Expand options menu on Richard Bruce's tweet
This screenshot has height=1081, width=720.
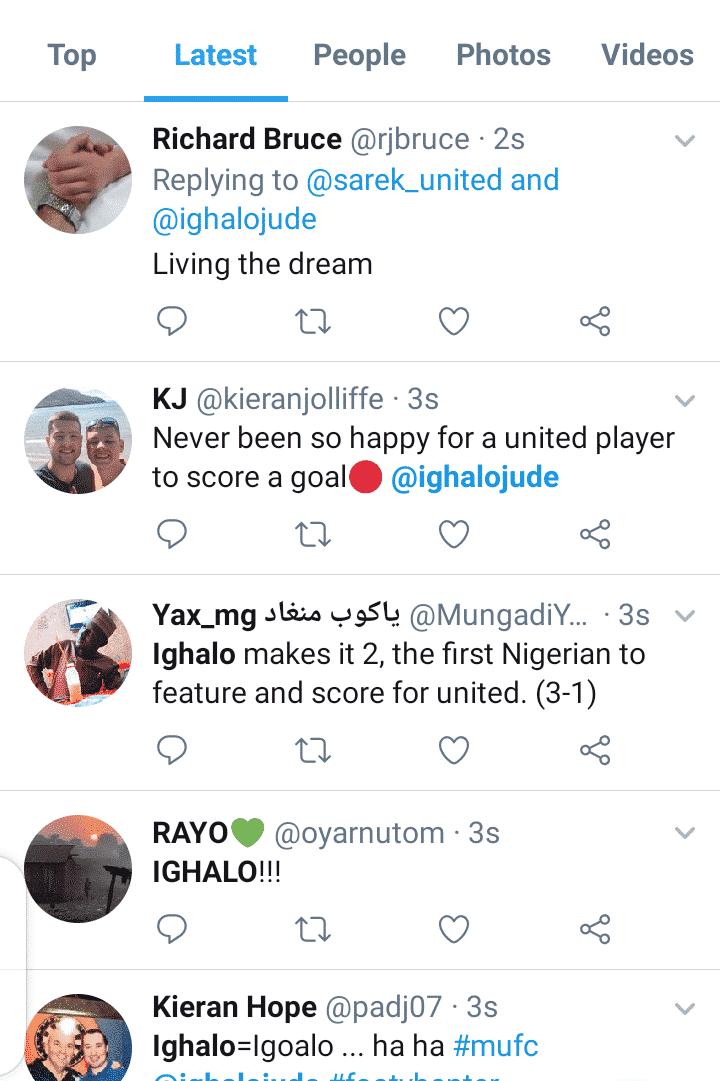click(x=685, y=141)
